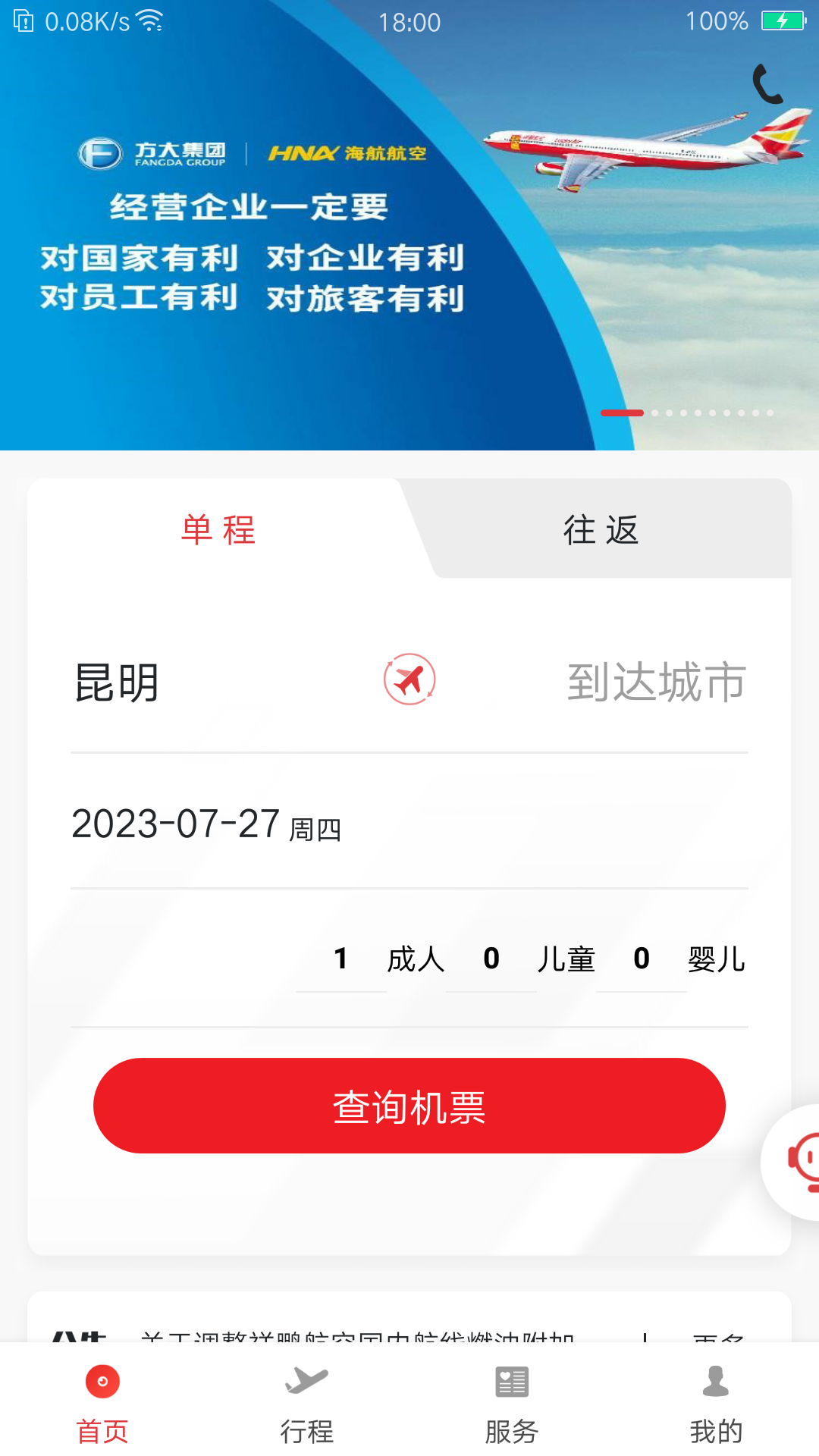Screen dimensions: 819x1456
Task: Tap the 到达城市 arrival city field
Action: (x=654, y=682)
